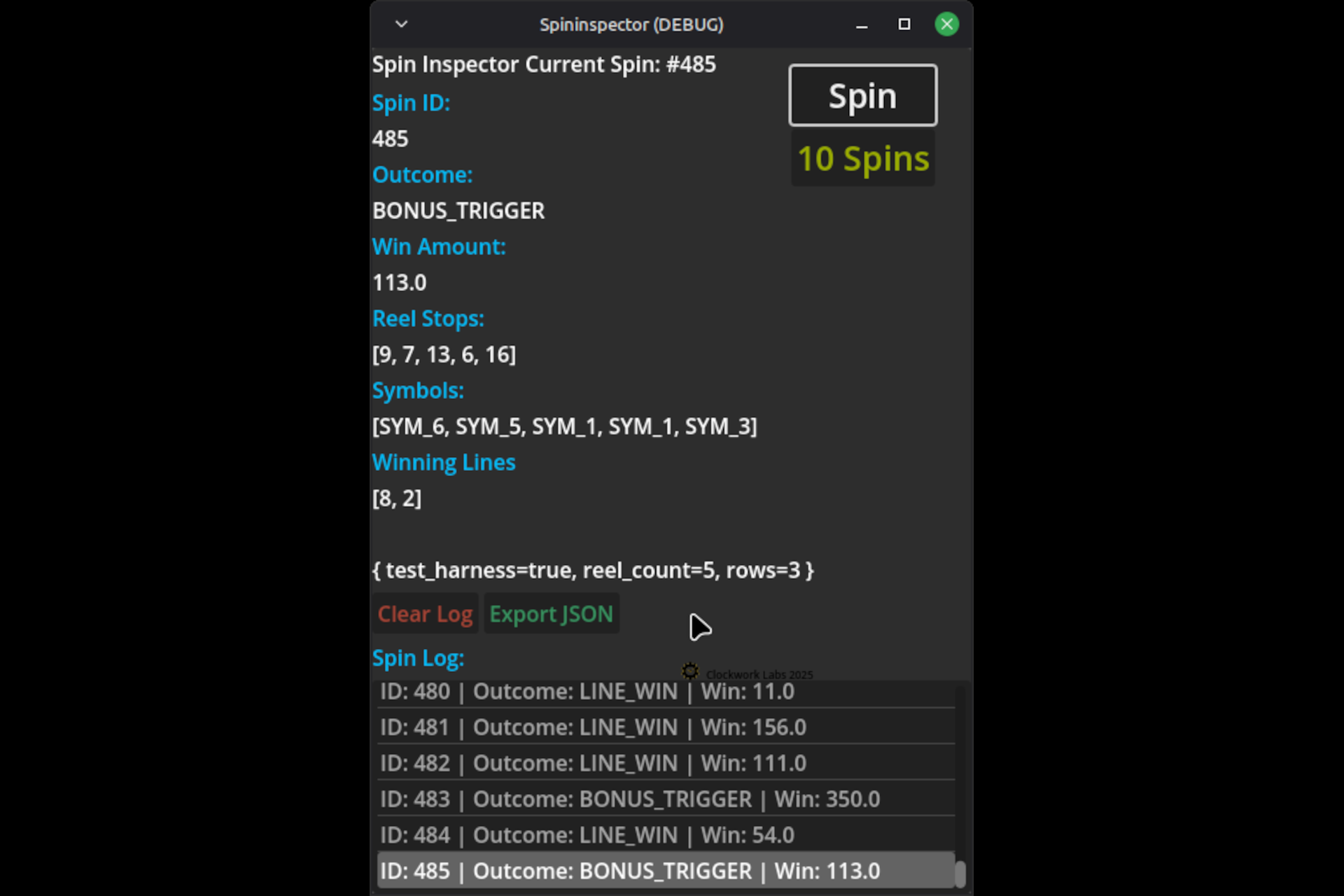Select log entry ID 480
Screen dimensions: 1344x896
pos(665,692)
